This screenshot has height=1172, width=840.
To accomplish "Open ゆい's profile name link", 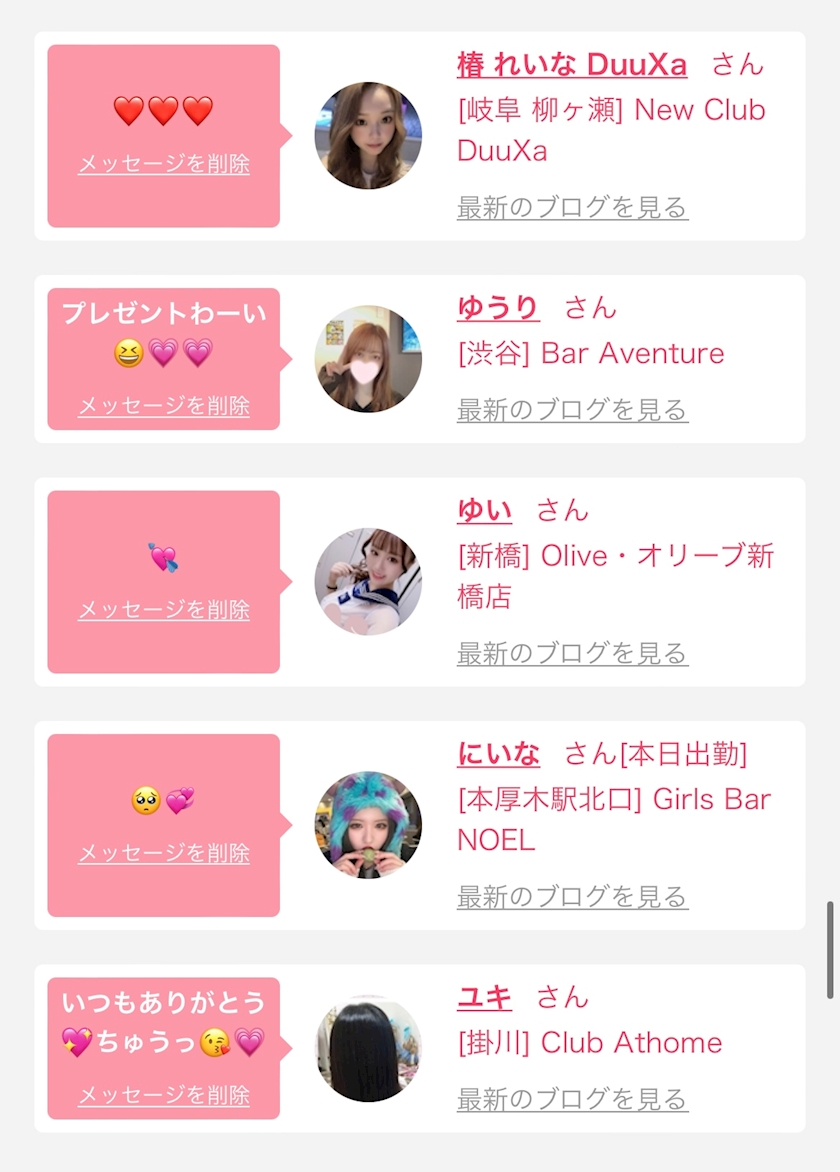I will [484, 511].
